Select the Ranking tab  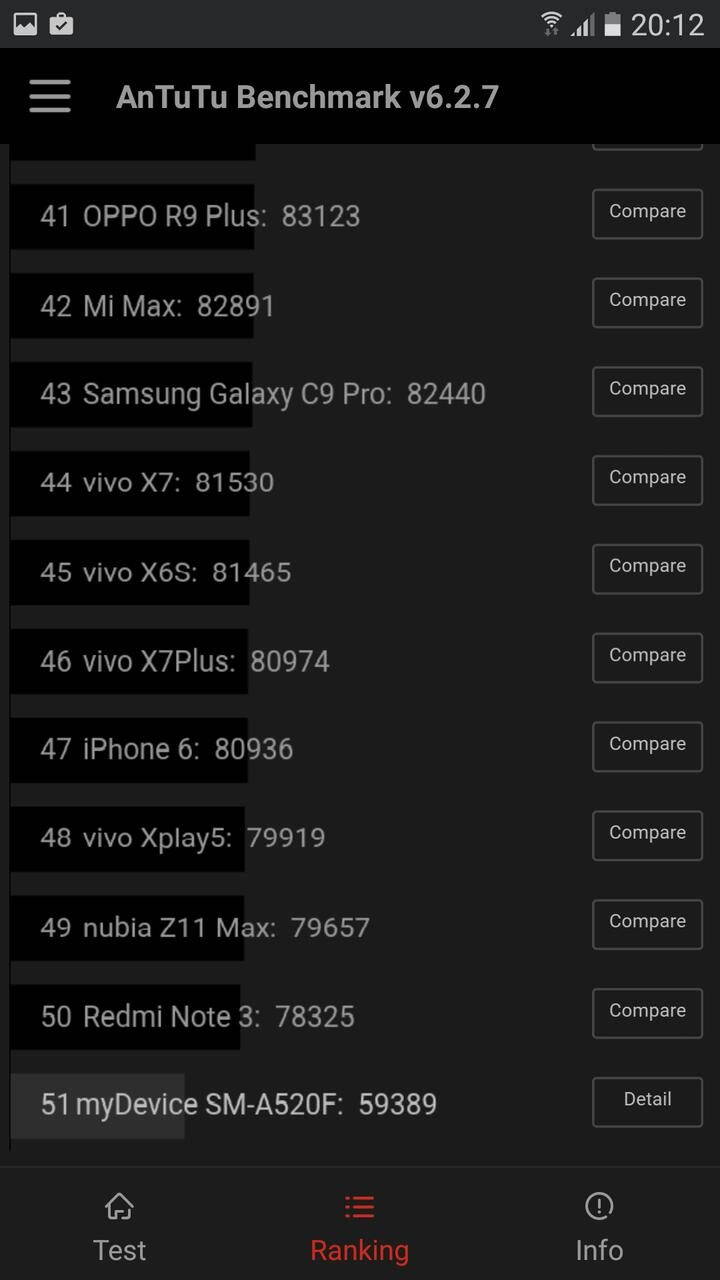[359, 1227]
